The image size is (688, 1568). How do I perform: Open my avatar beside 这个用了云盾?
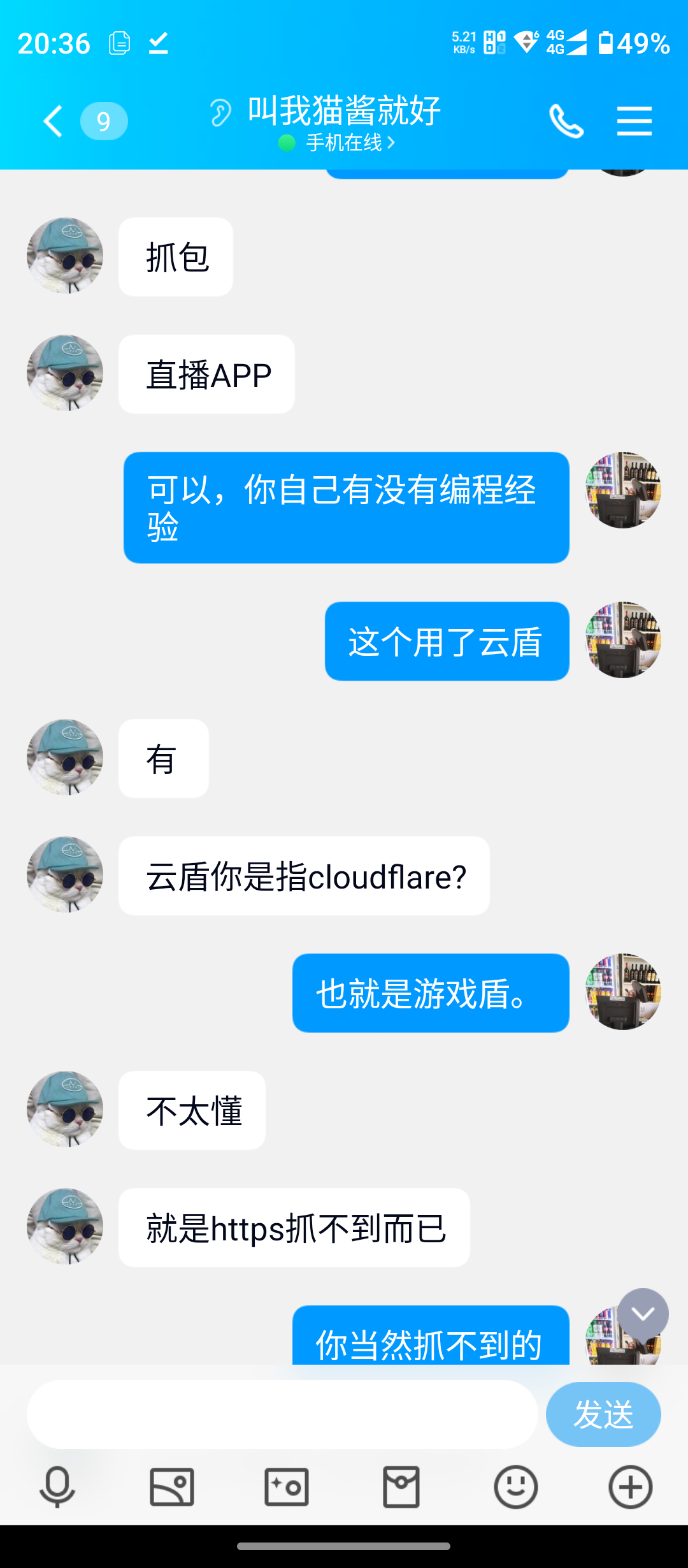pyautogui.click(x=623, y=640)
